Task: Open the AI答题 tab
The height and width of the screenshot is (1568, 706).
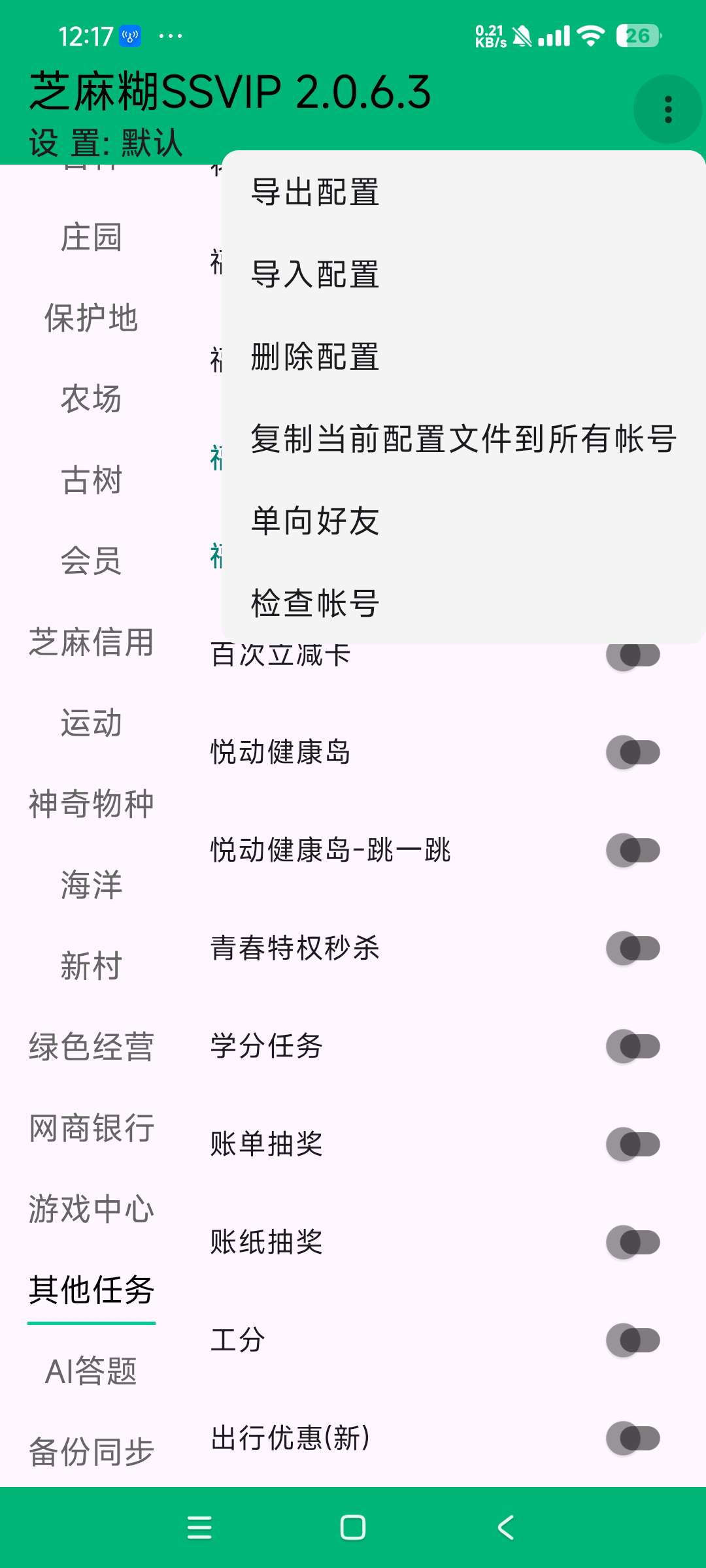Action: point(92,1371)
